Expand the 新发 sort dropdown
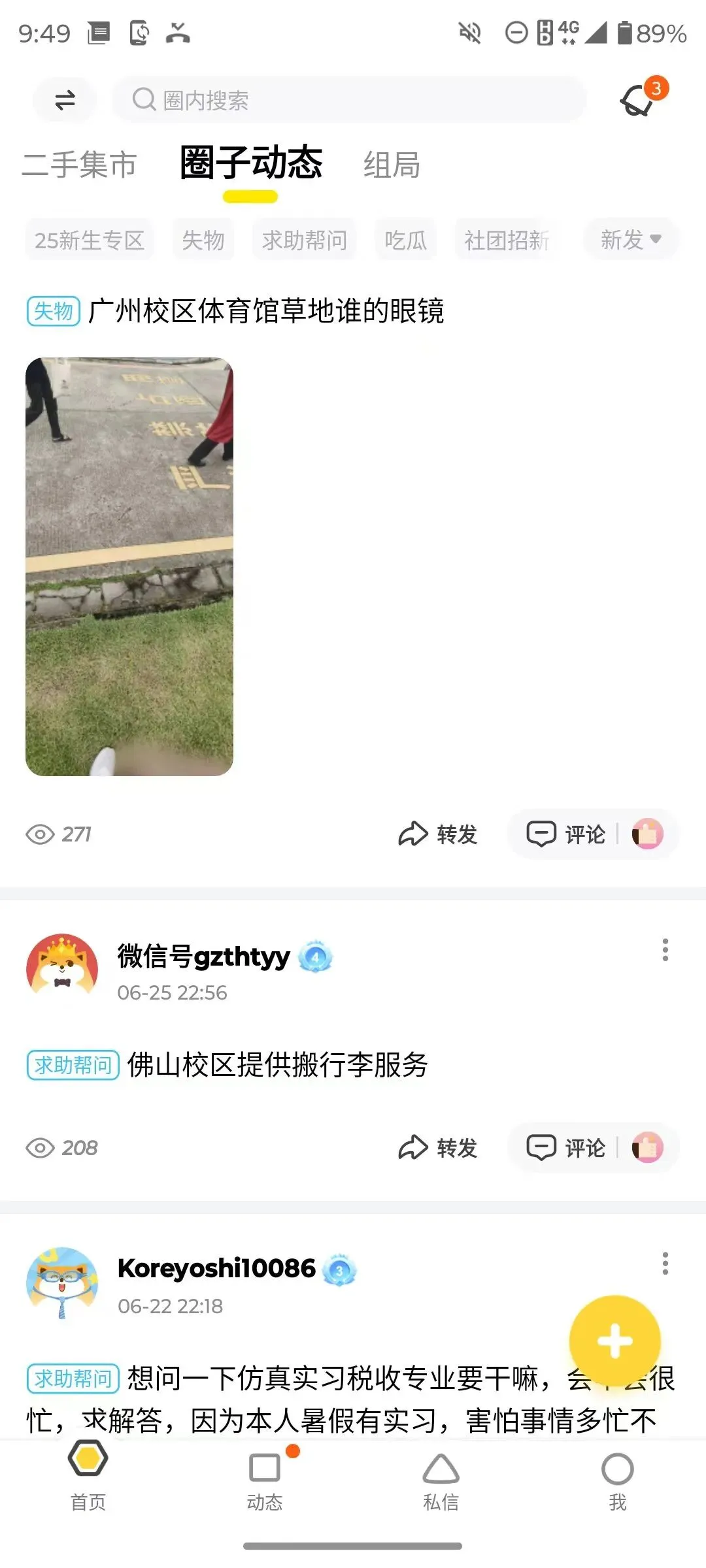 (x=631, y=239)
